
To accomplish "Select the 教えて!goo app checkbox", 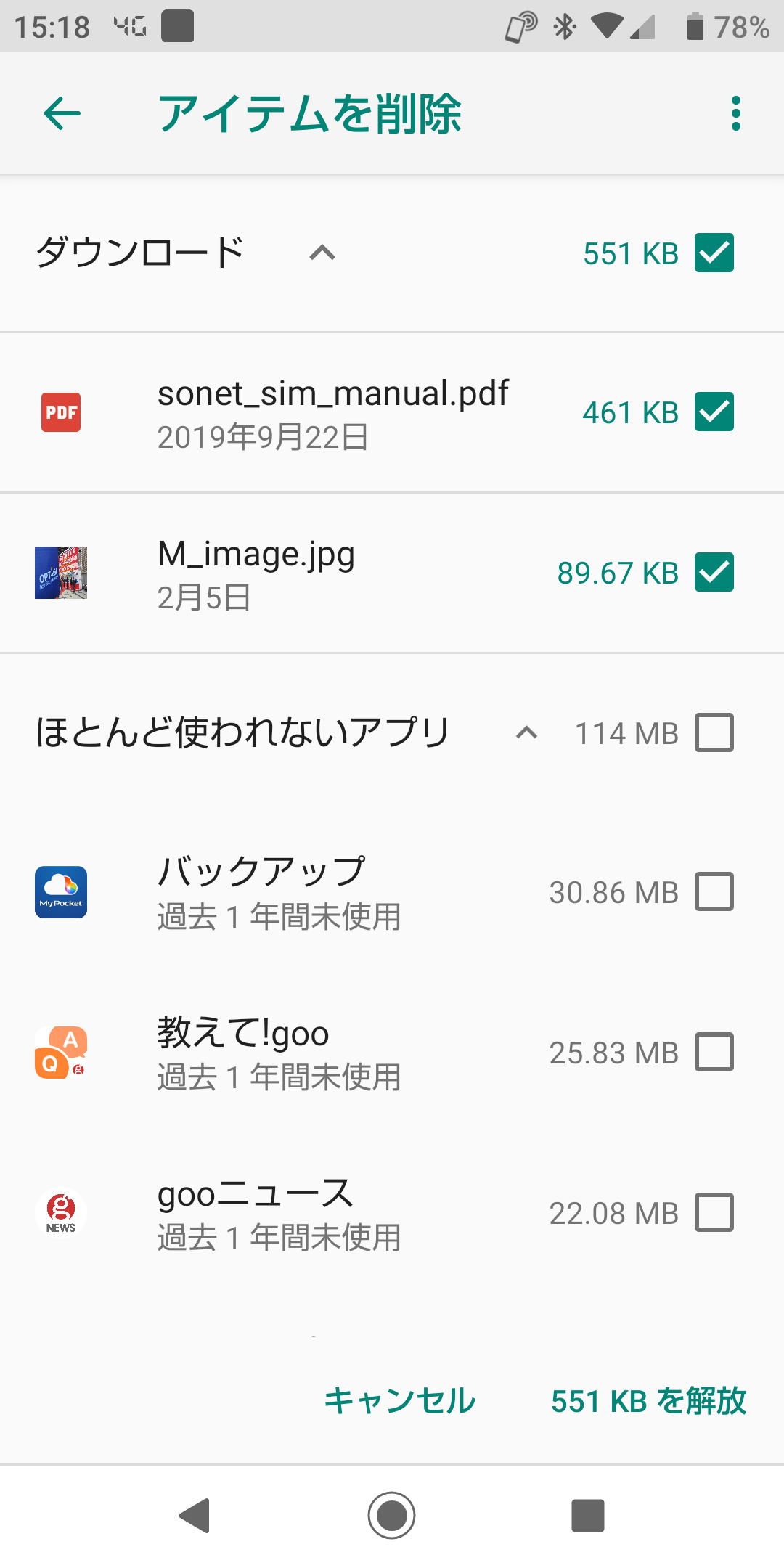I will pos(714,1052).
